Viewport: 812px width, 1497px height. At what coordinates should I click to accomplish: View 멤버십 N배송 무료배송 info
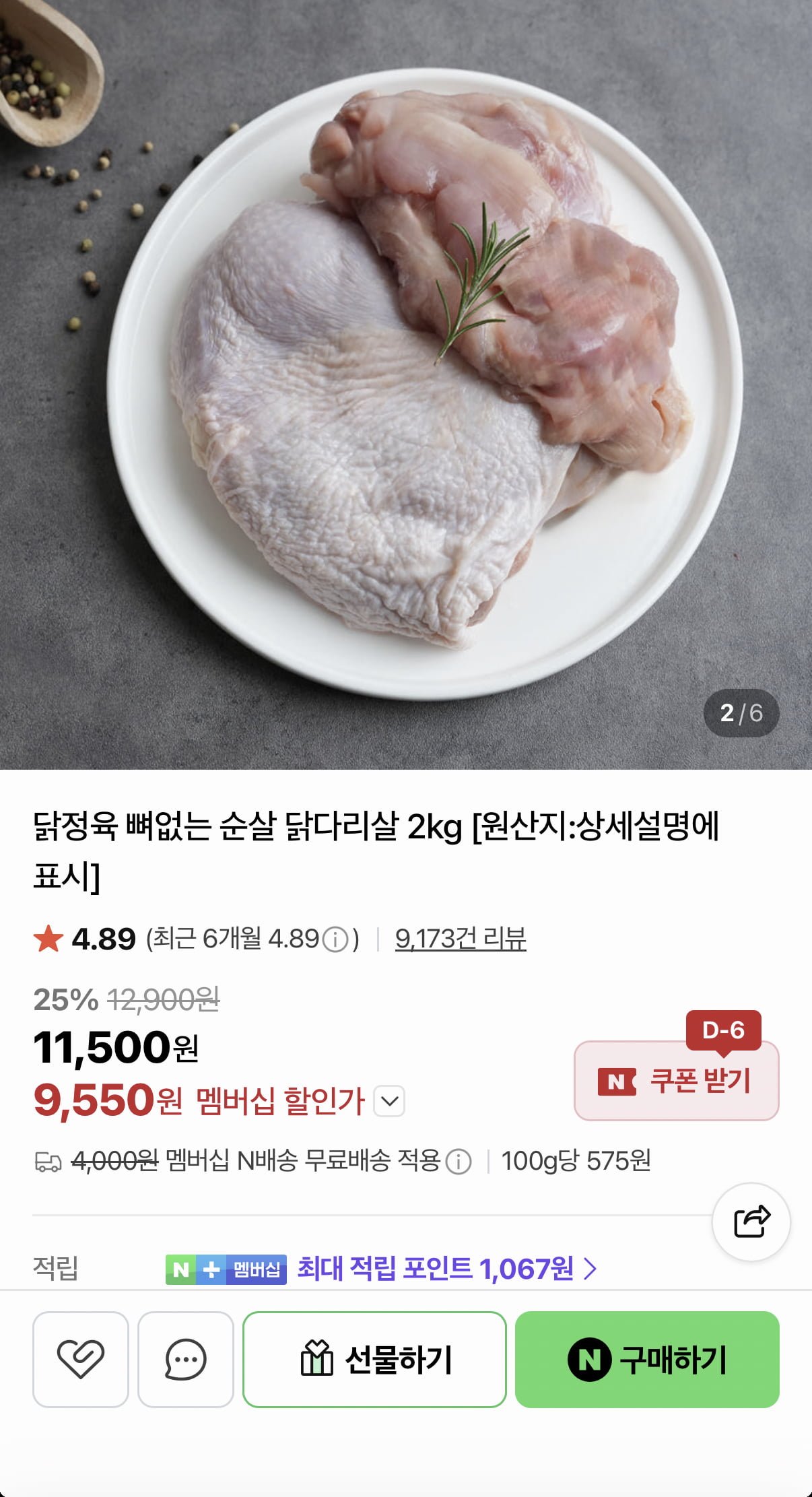[459, 1162]
